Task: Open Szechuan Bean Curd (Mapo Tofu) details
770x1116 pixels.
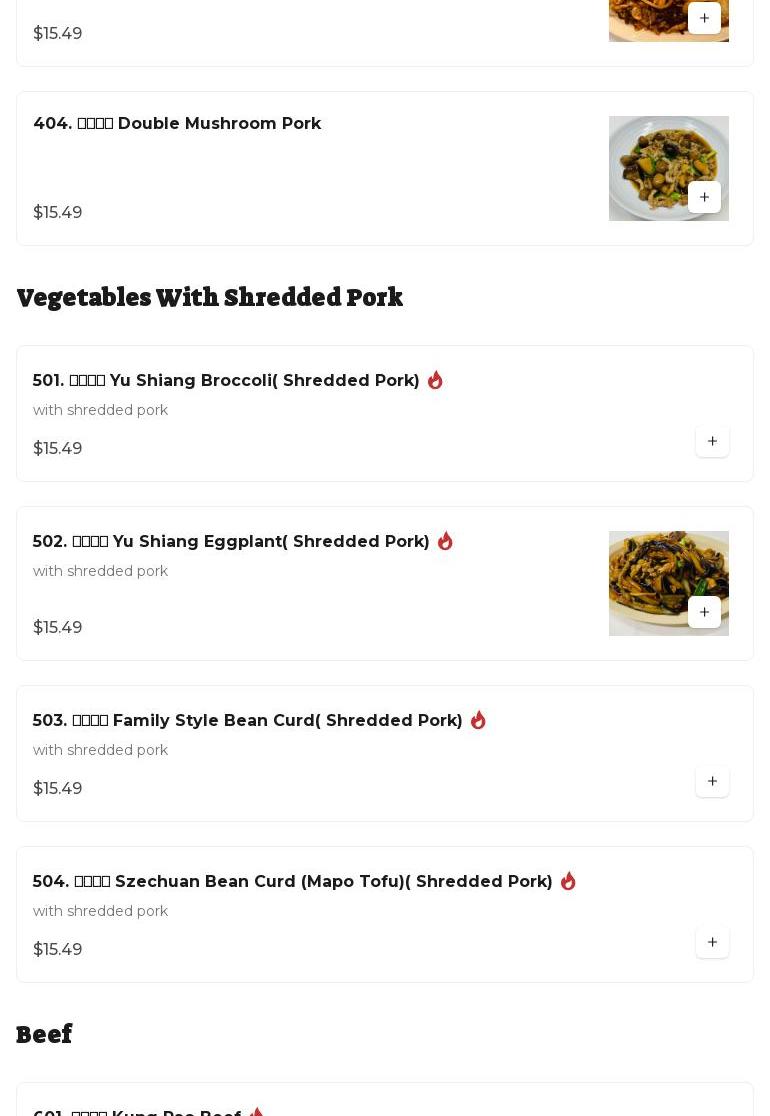Action: [292, 882]
